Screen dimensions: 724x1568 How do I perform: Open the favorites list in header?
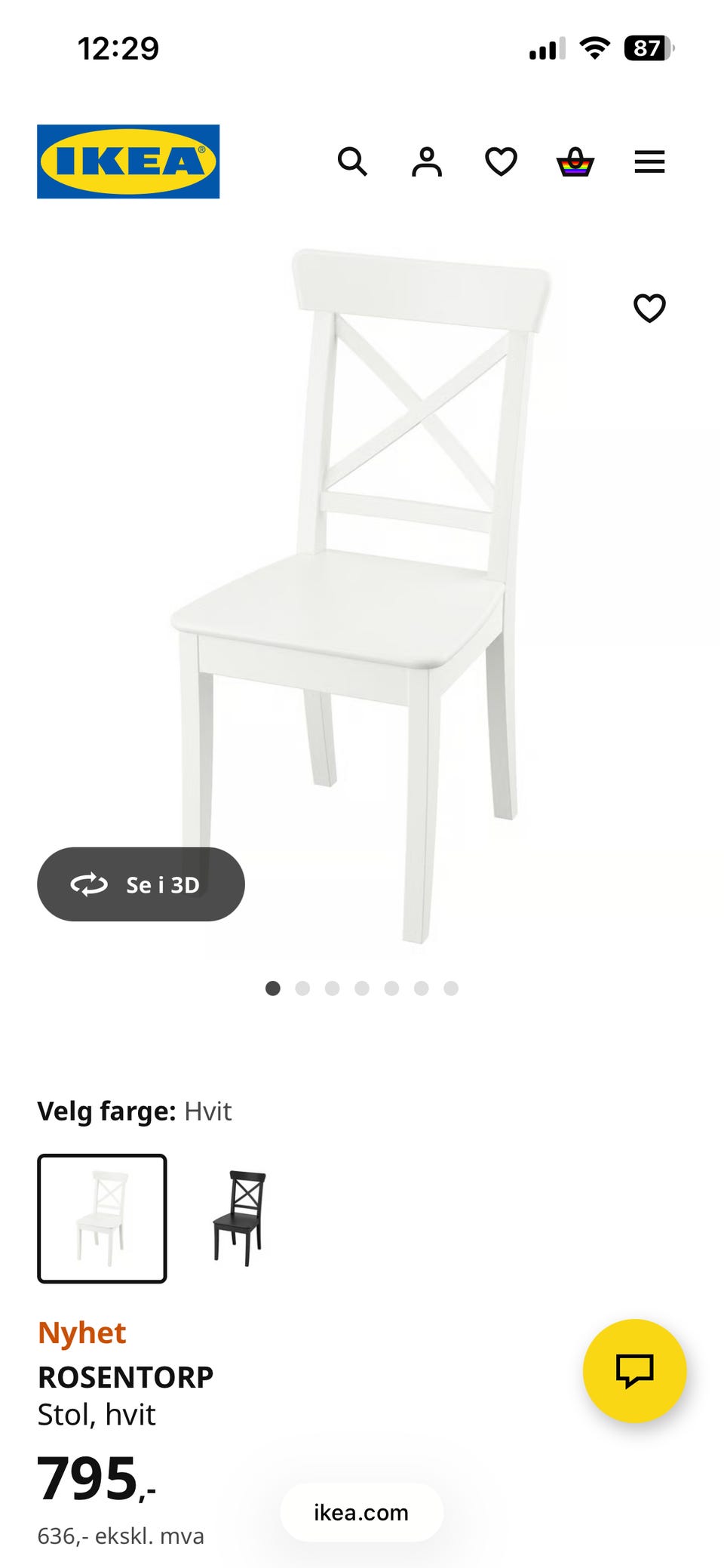501,161
